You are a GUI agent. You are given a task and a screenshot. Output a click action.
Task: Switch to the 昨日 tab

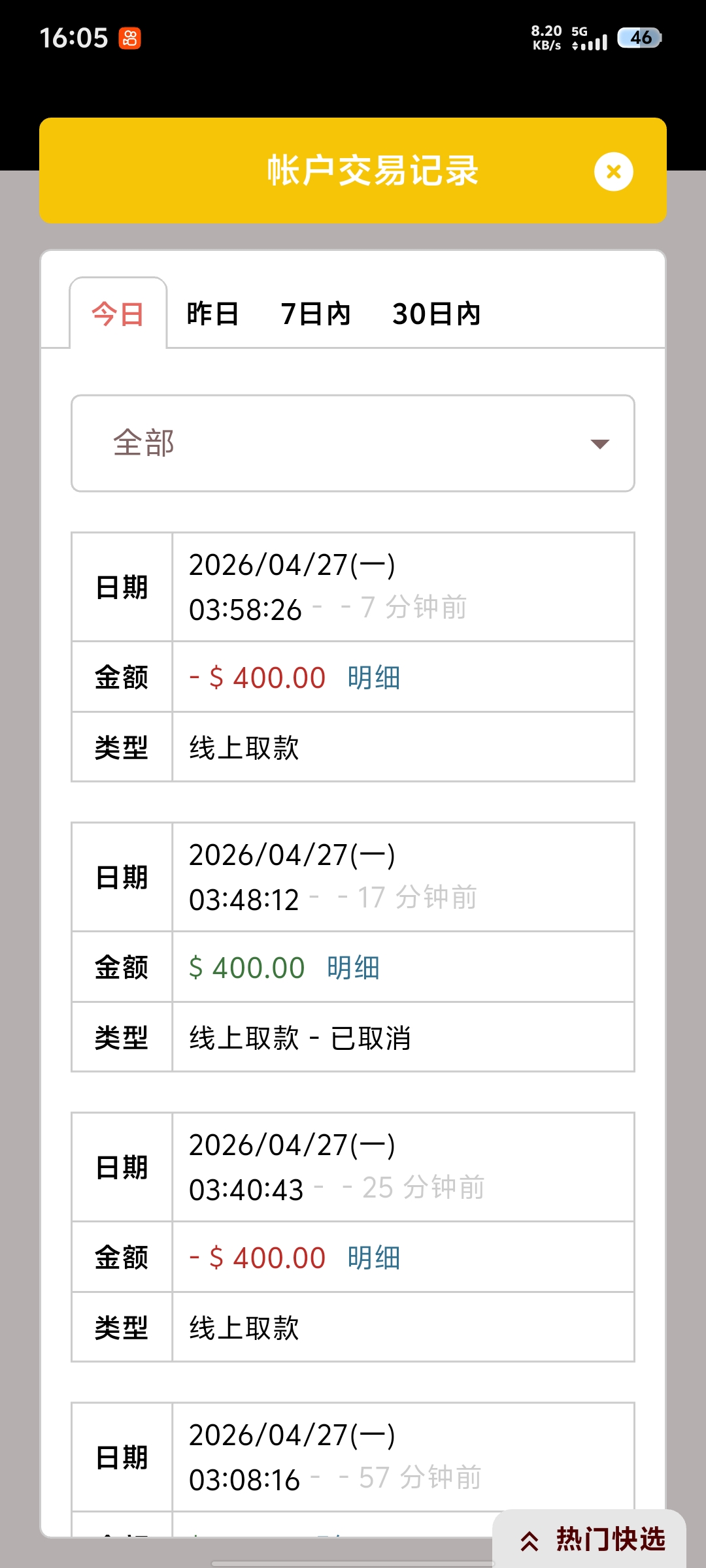click(211, 314)
